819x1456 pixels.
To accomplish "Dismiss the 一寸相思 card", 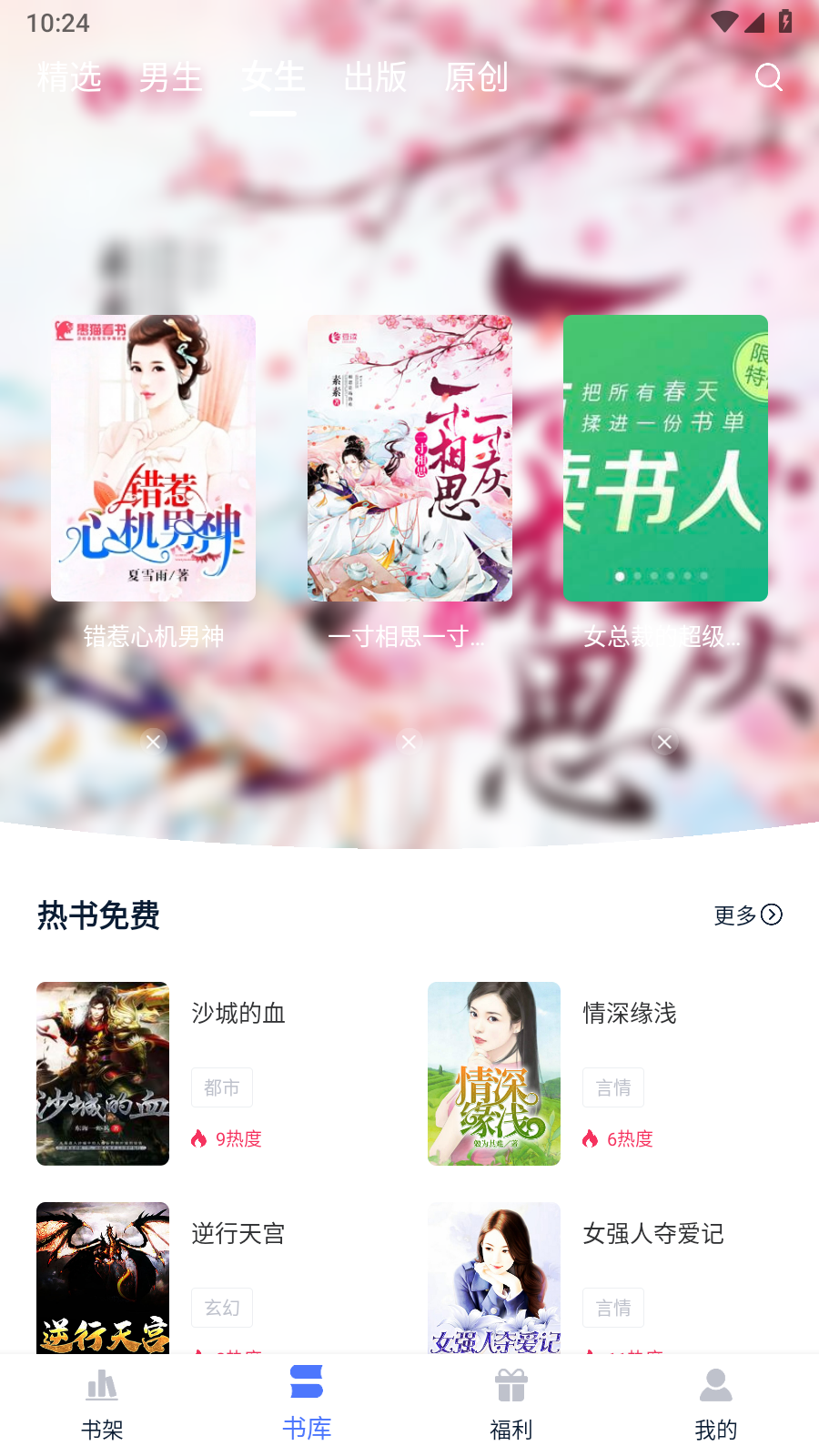I will coord(409,742).
